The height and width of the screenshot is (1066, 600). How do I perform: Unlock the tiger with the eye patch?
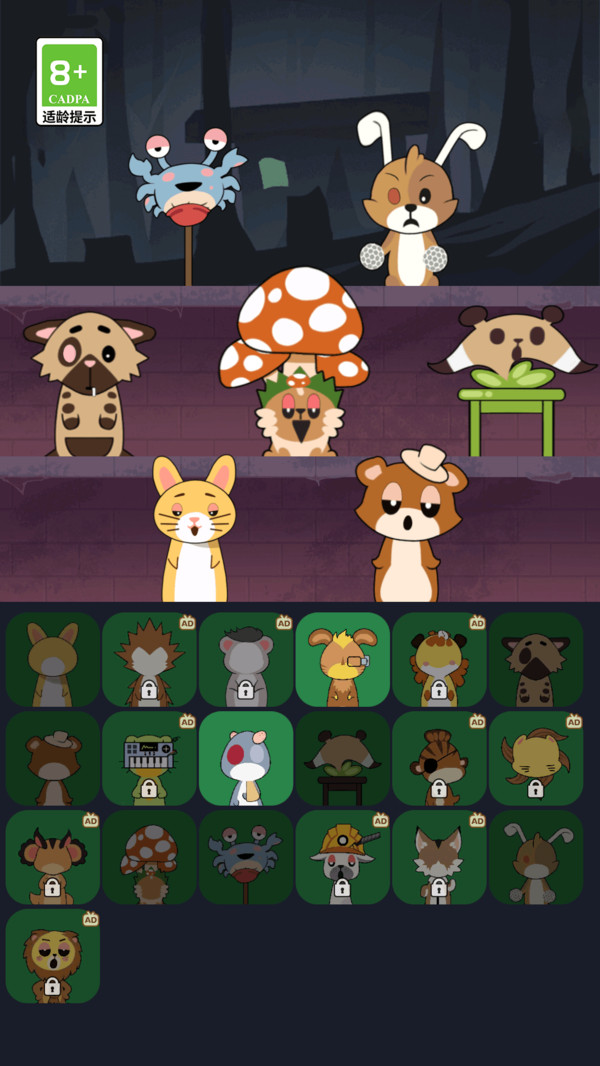[x=439, y=758]
